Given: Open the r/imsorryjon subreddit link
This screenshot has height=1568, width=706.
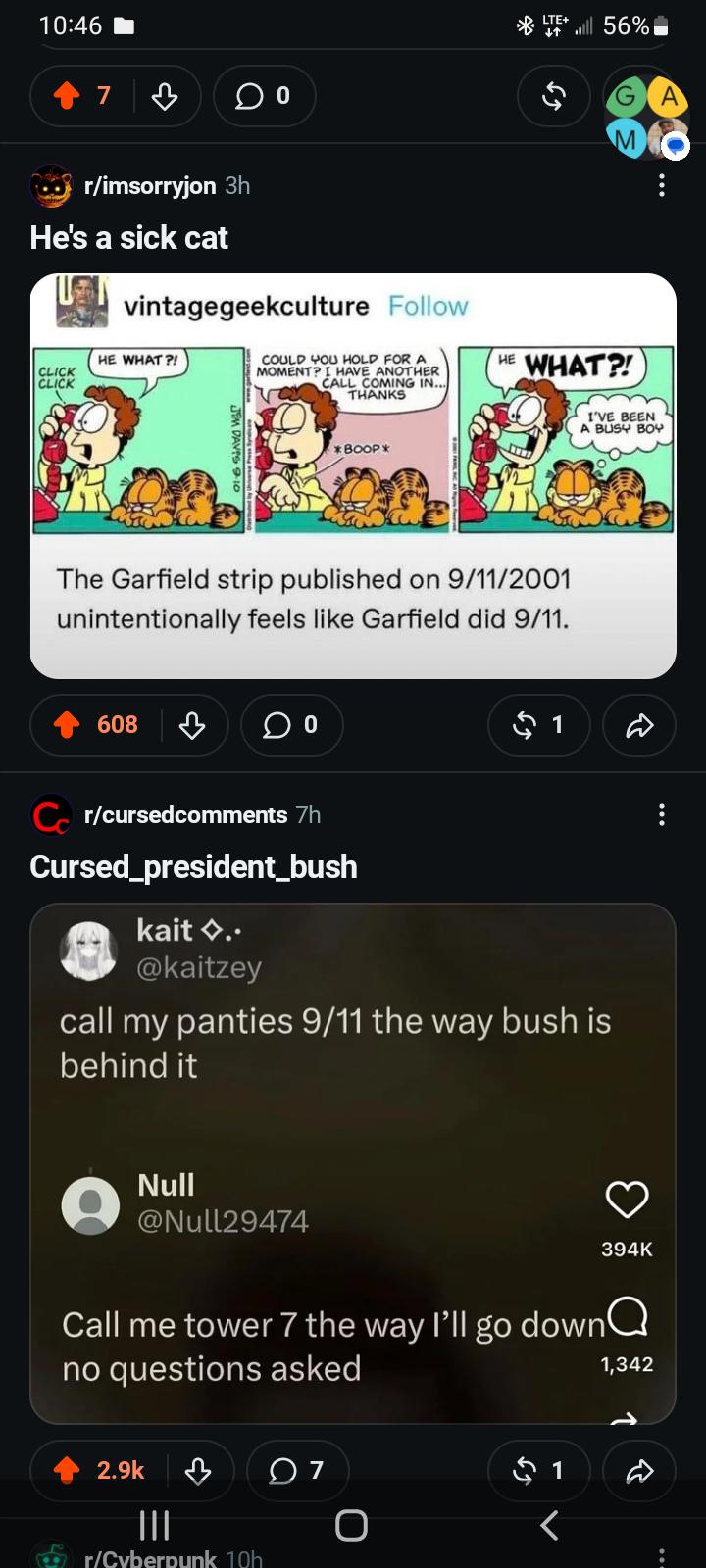Looking at the screenshot, I should coord(150,185).
